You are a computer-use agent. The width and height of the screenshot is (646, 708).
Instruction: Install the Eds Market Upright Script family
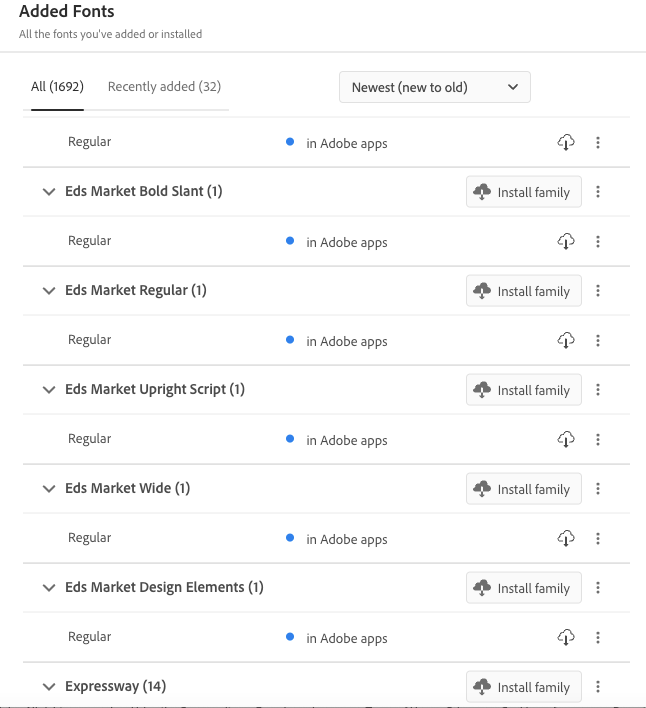pyautogui.click(x=523, y=390)
